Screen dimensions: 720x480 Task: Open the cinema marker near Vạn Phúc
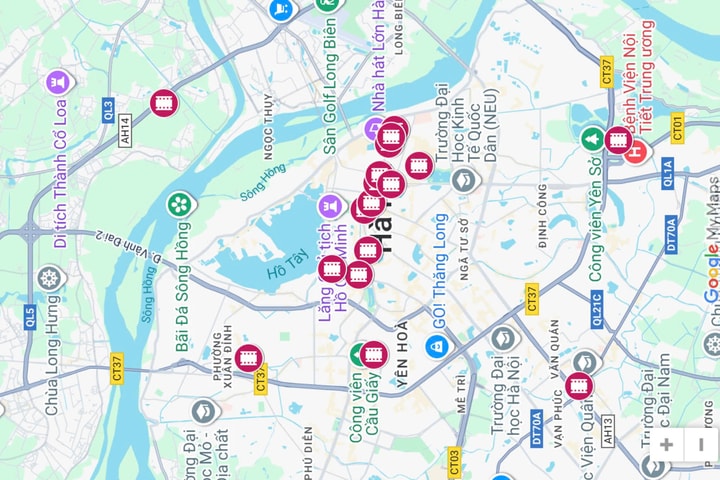click(x=579, y=384)
